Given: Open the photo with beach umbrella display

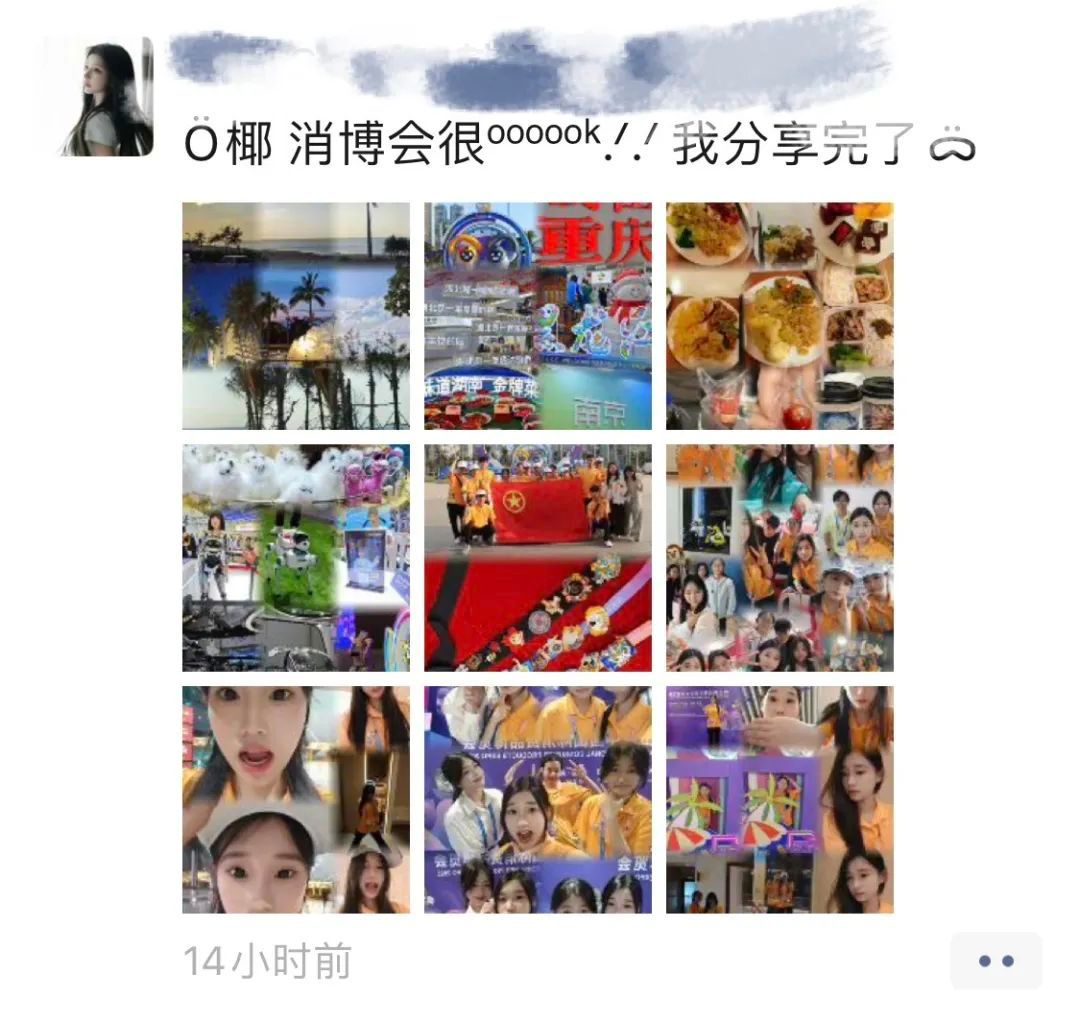Looking at the screenshot, I should (x=780, y=800).
